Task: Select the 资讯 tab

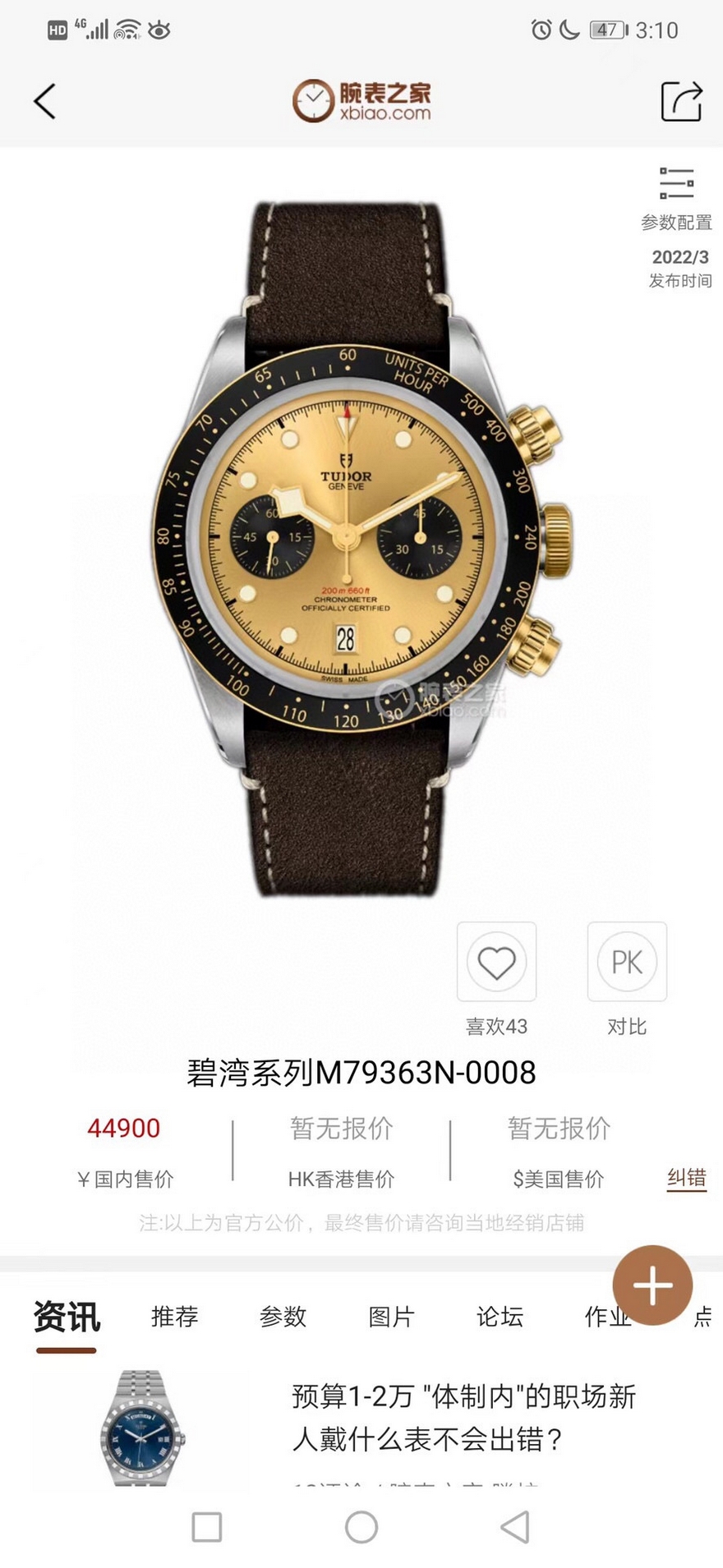Action: [67, 1317]
